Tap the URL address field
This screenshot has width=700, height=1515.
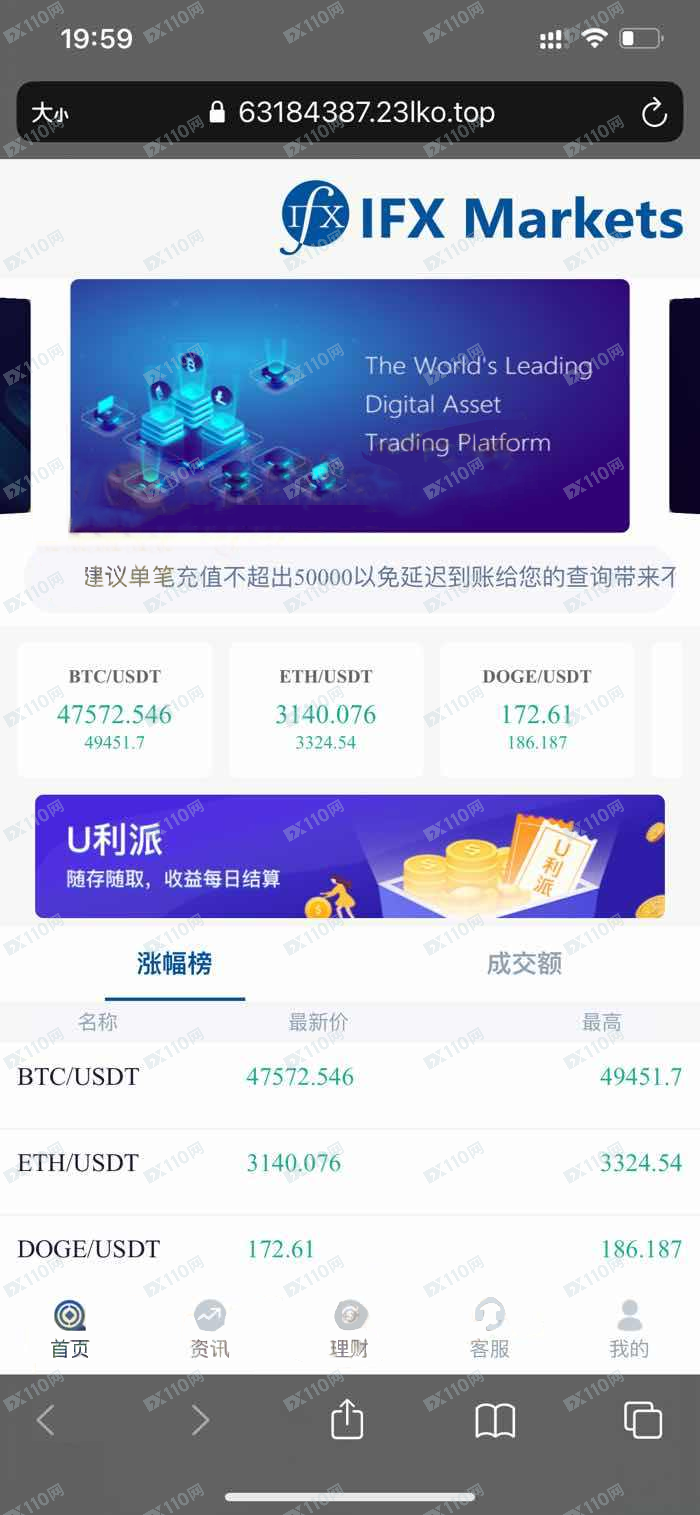pos(366,113)
